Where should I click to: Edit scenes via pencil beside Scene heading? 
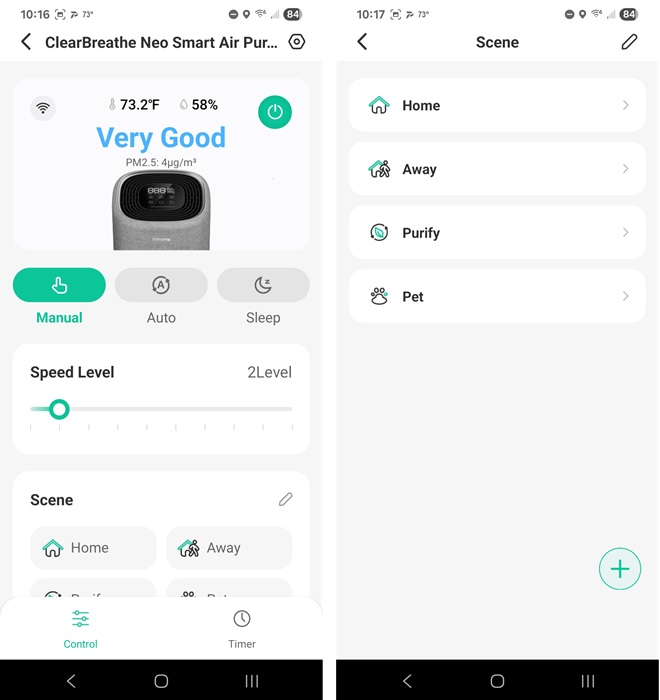(x=286, y=499)
